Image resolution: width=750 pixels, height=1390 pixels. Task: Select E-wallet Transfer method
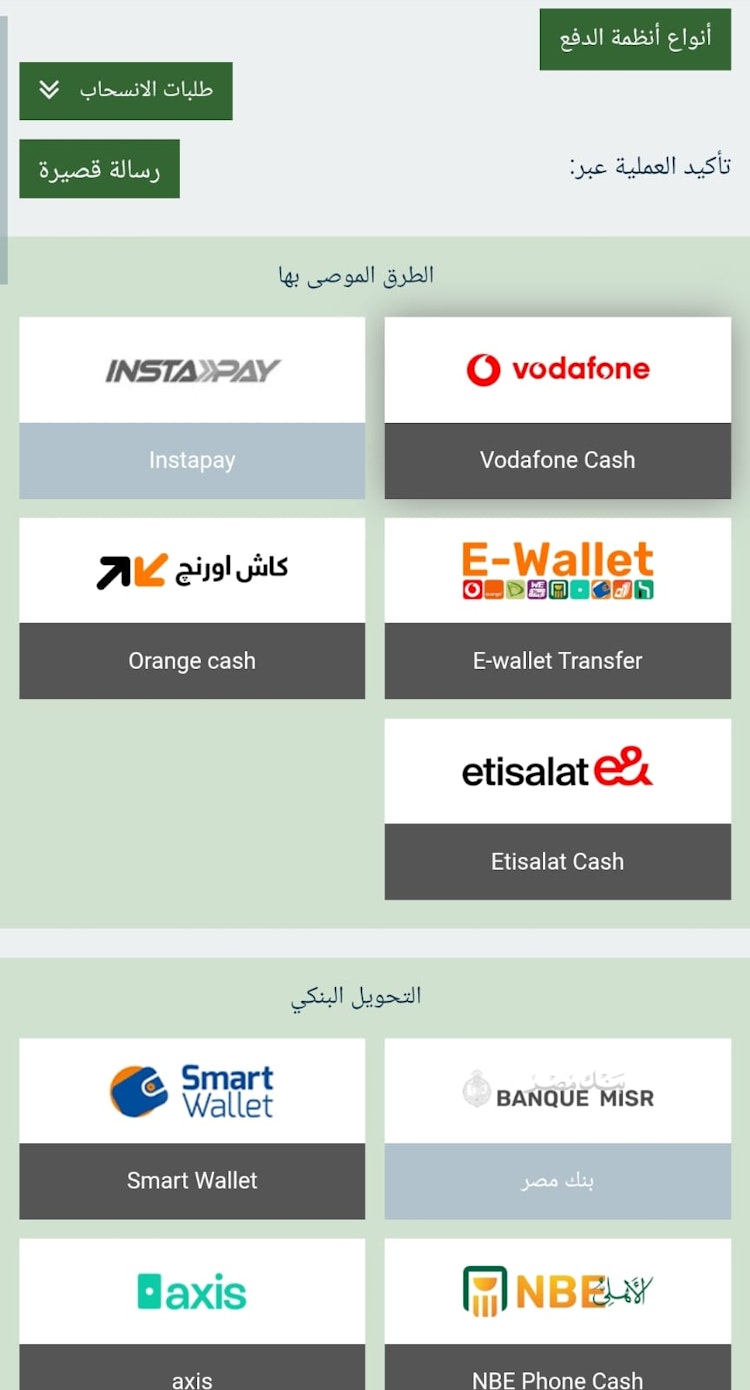557,608
